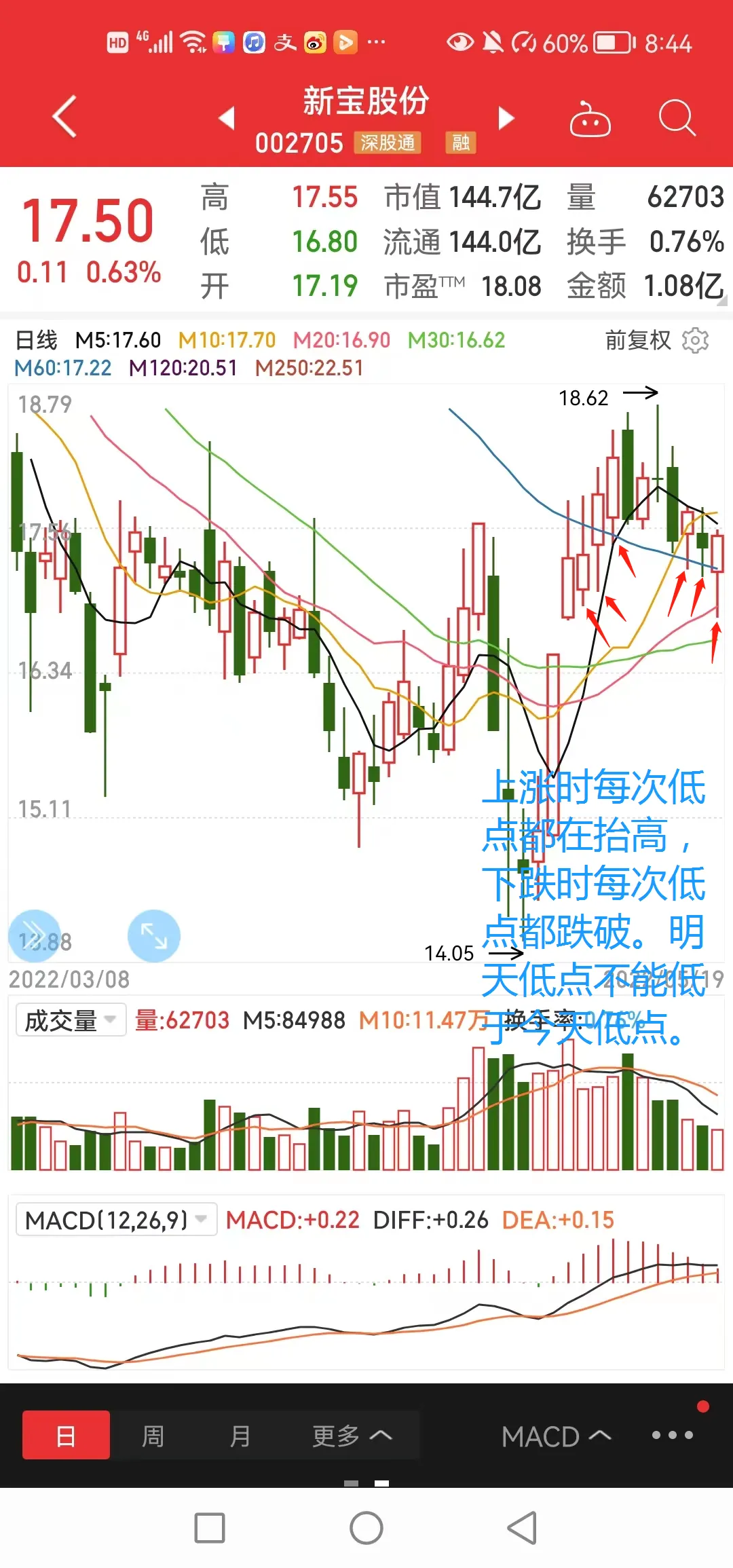Switch to the previous stock
This screenshot has width=733, height=1568.
pos(227,117)
